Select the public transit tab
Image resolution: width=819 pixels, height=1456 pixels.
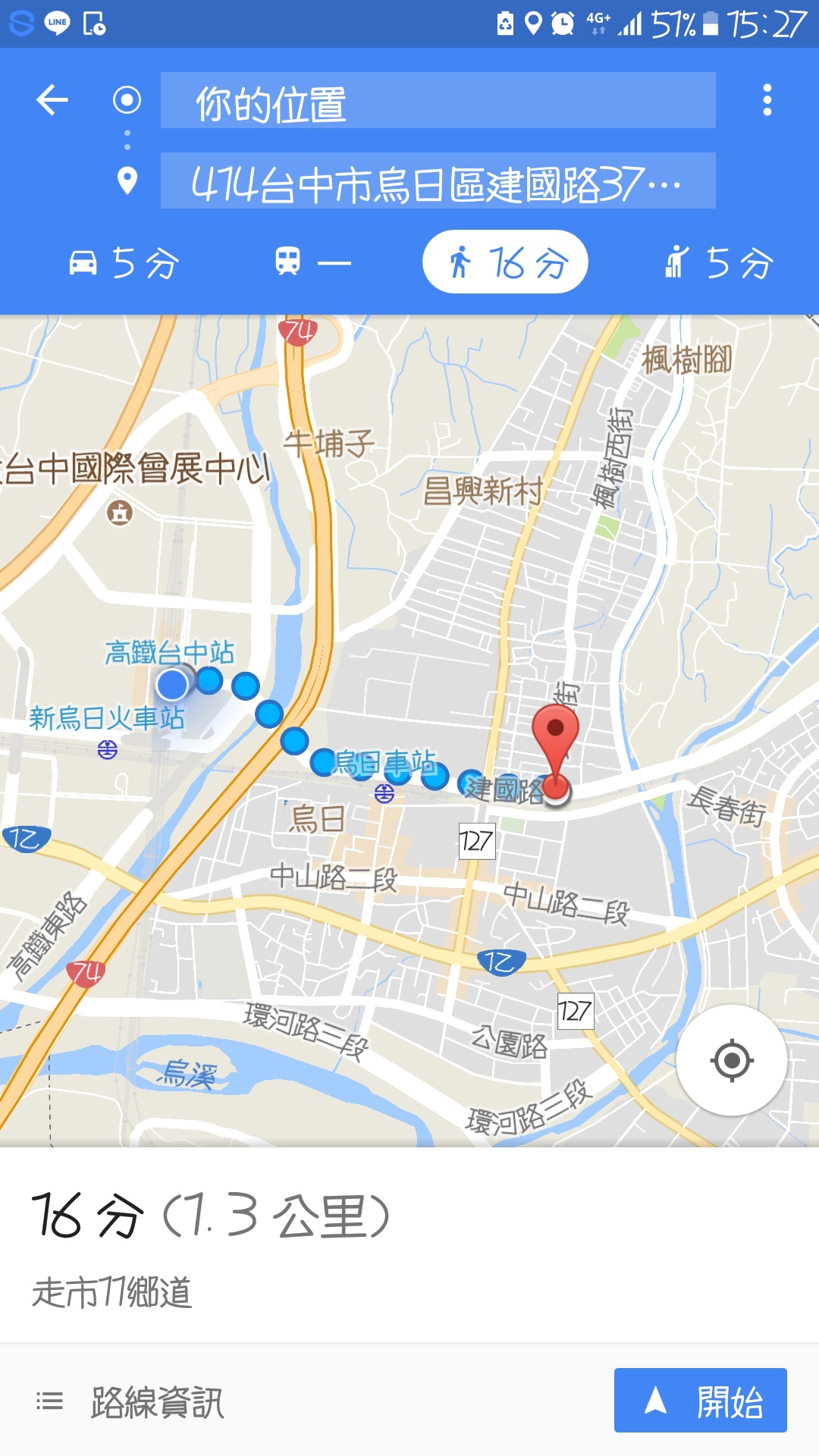(312, 263)
